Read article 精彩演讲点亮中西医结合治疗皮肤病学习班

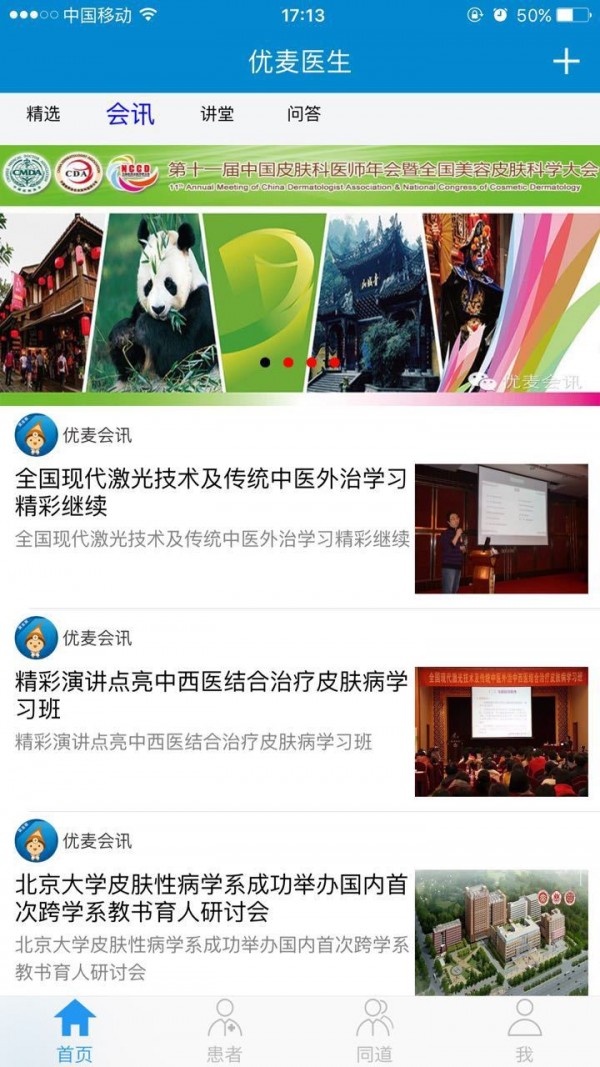pos(212,695)
